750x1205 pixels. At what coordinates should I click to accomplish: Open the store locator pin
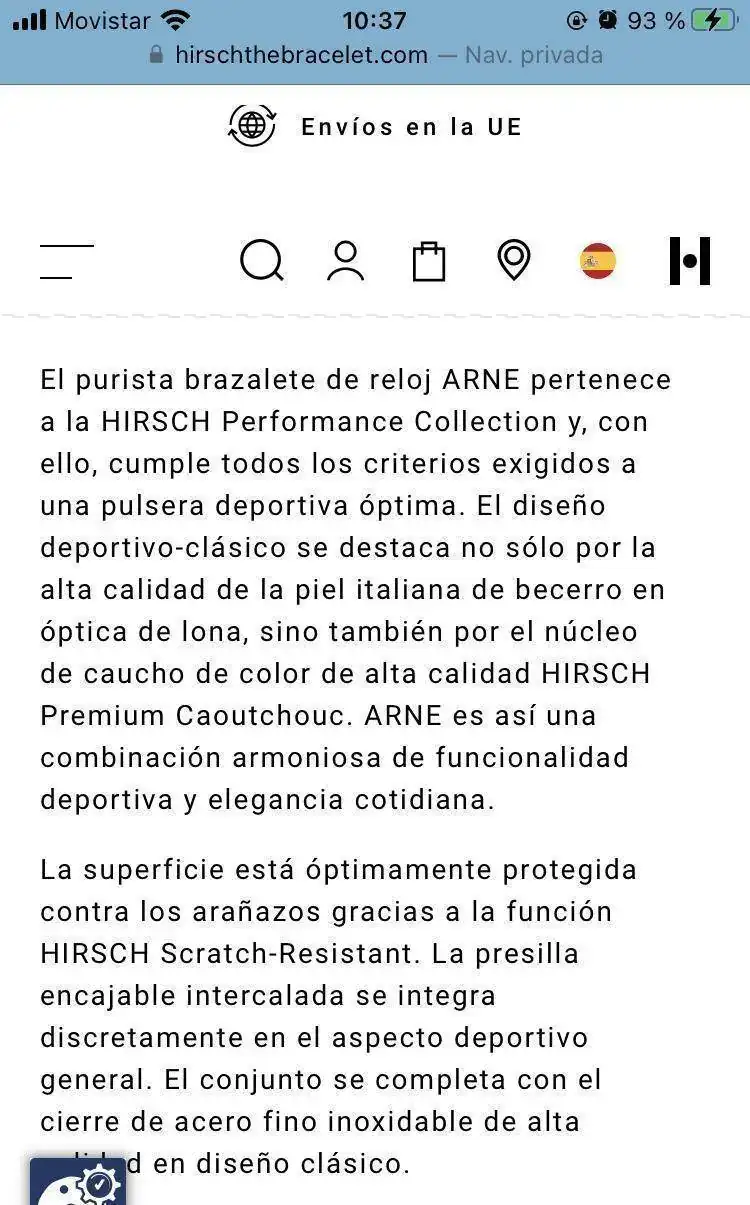[x=514, y=261]
